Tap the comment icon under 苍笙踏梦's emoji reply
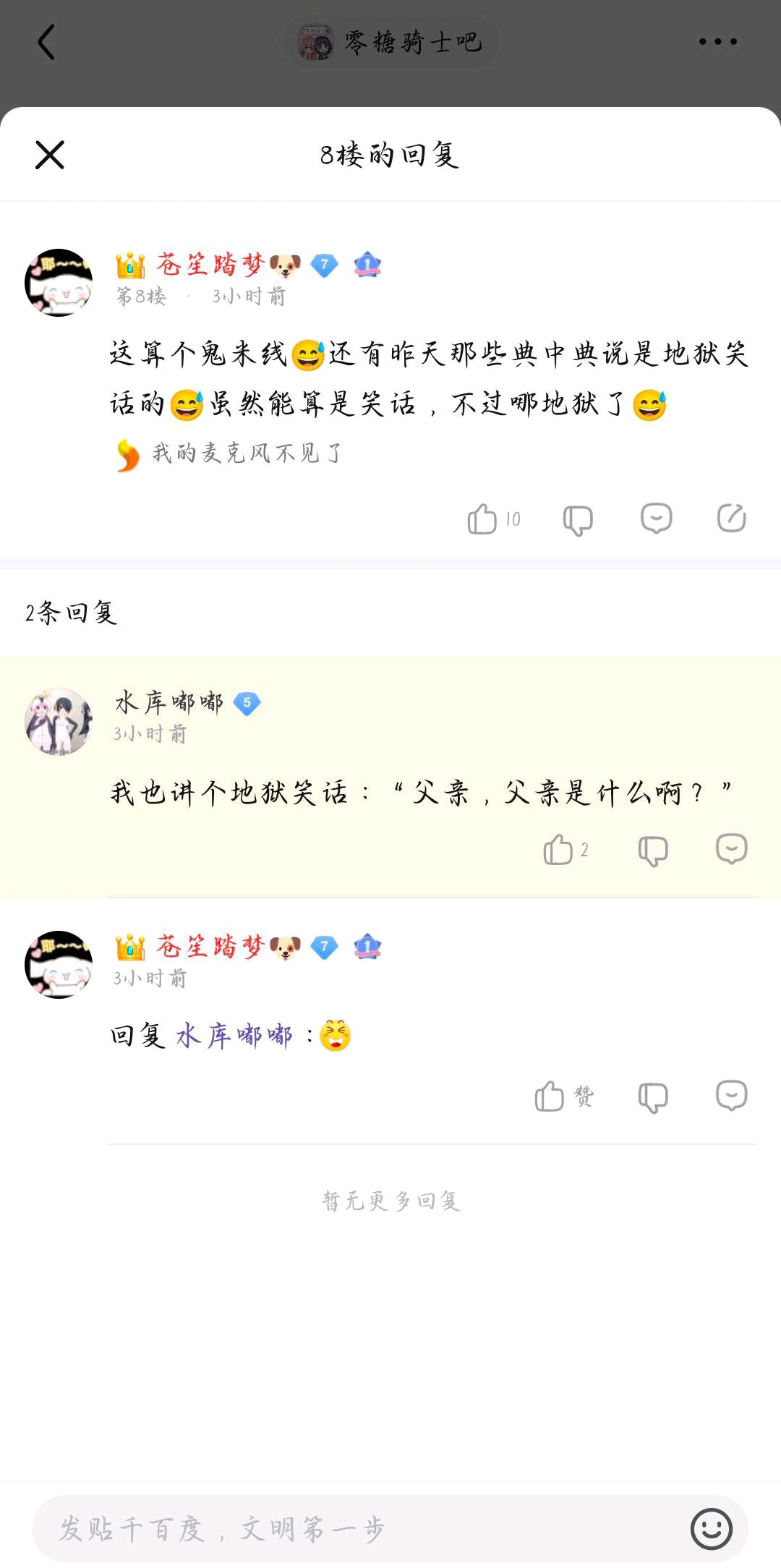 [731, 1096]
